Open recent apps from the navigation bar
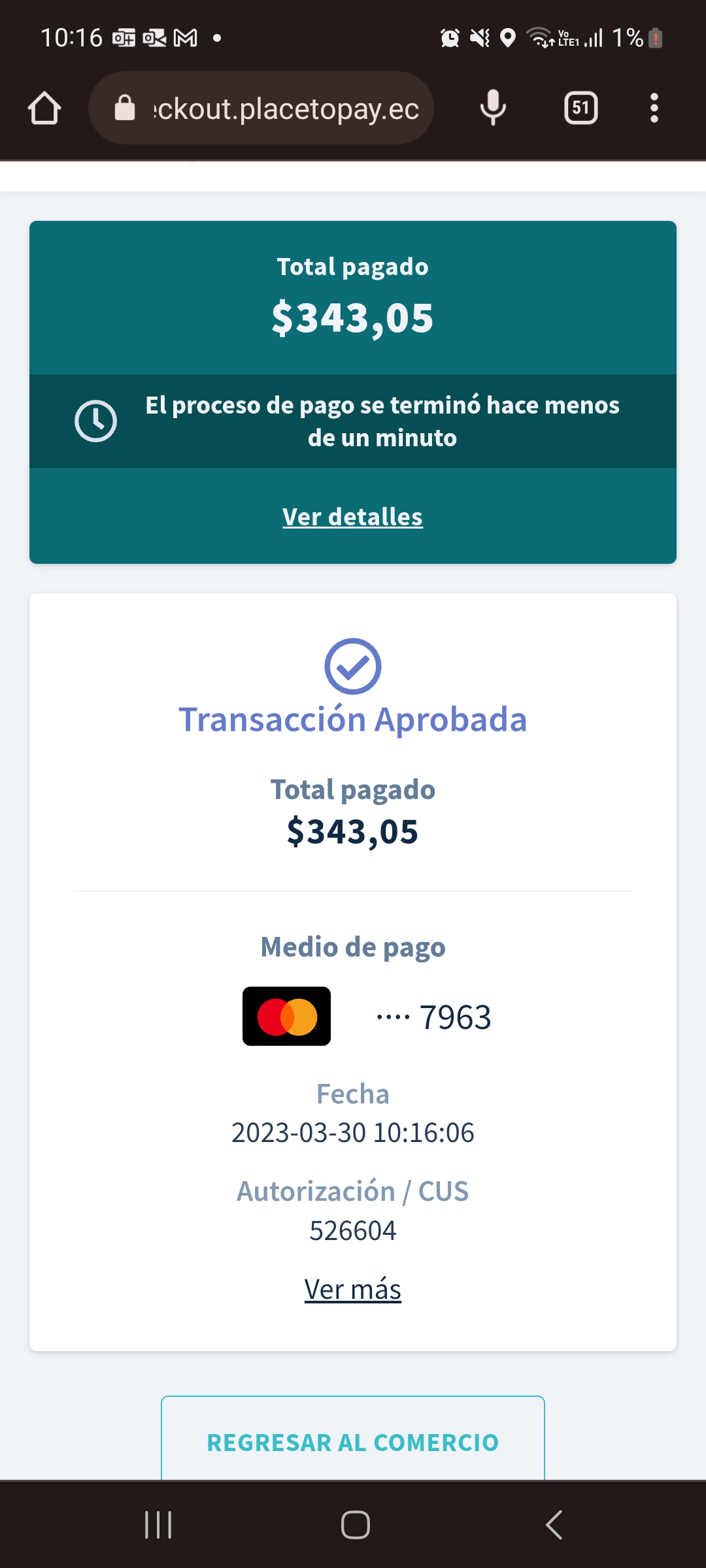 [x=158, y=1525]
